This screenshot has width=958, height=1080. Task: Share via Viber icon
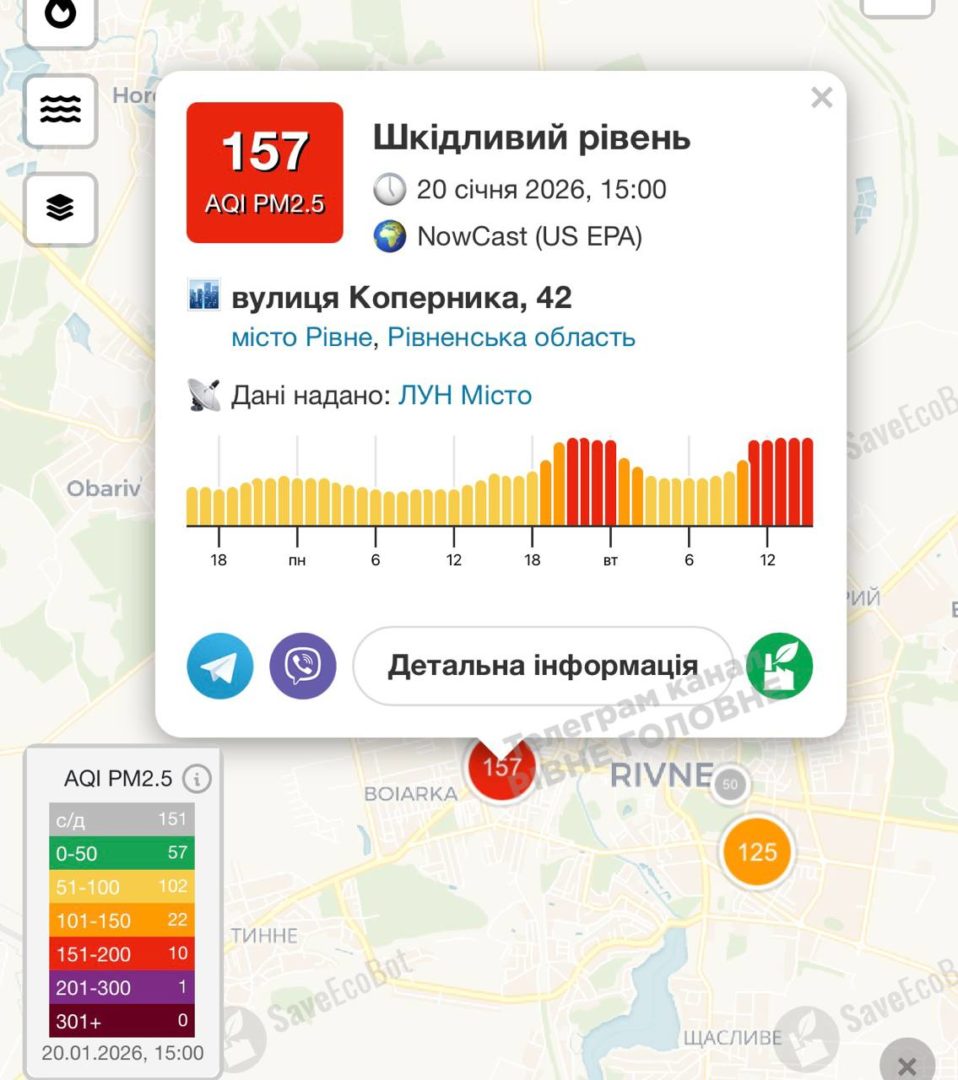pyautogui.click(x=302, y=666)
